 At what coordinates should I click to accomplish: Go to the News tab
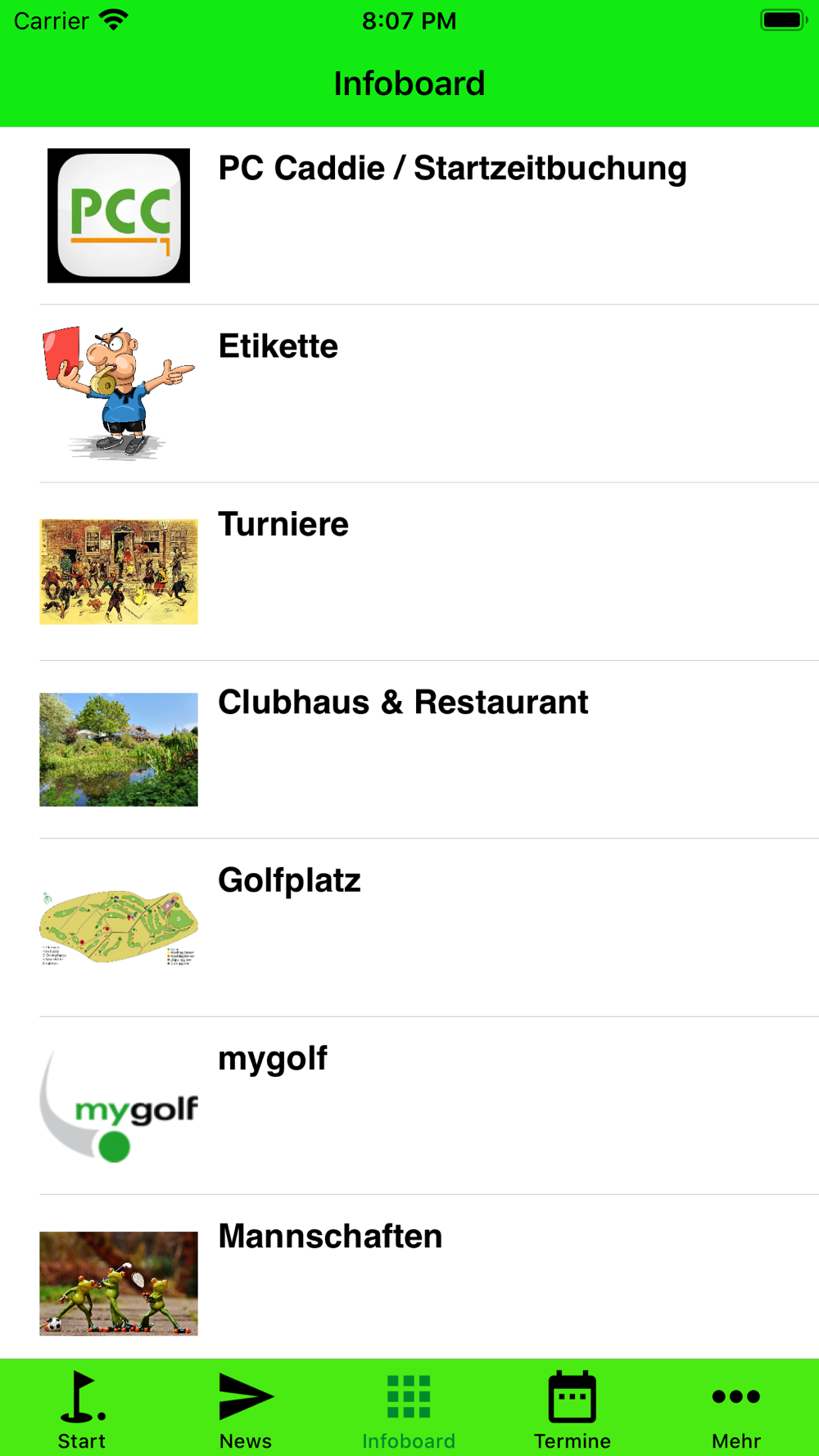click(x=246, y=1409)
